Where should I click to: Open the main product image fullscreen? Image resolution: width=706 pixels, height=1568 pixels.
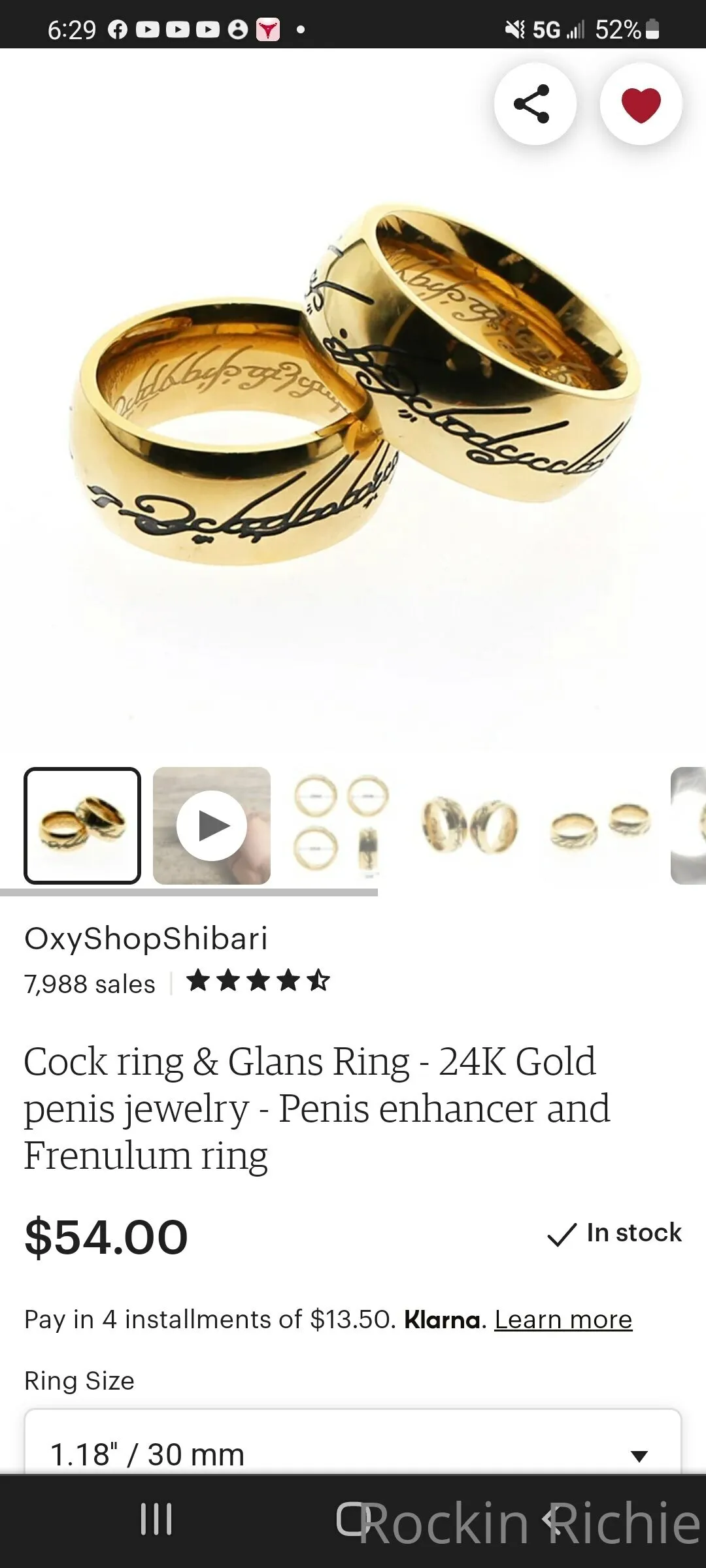coord(353,405)
